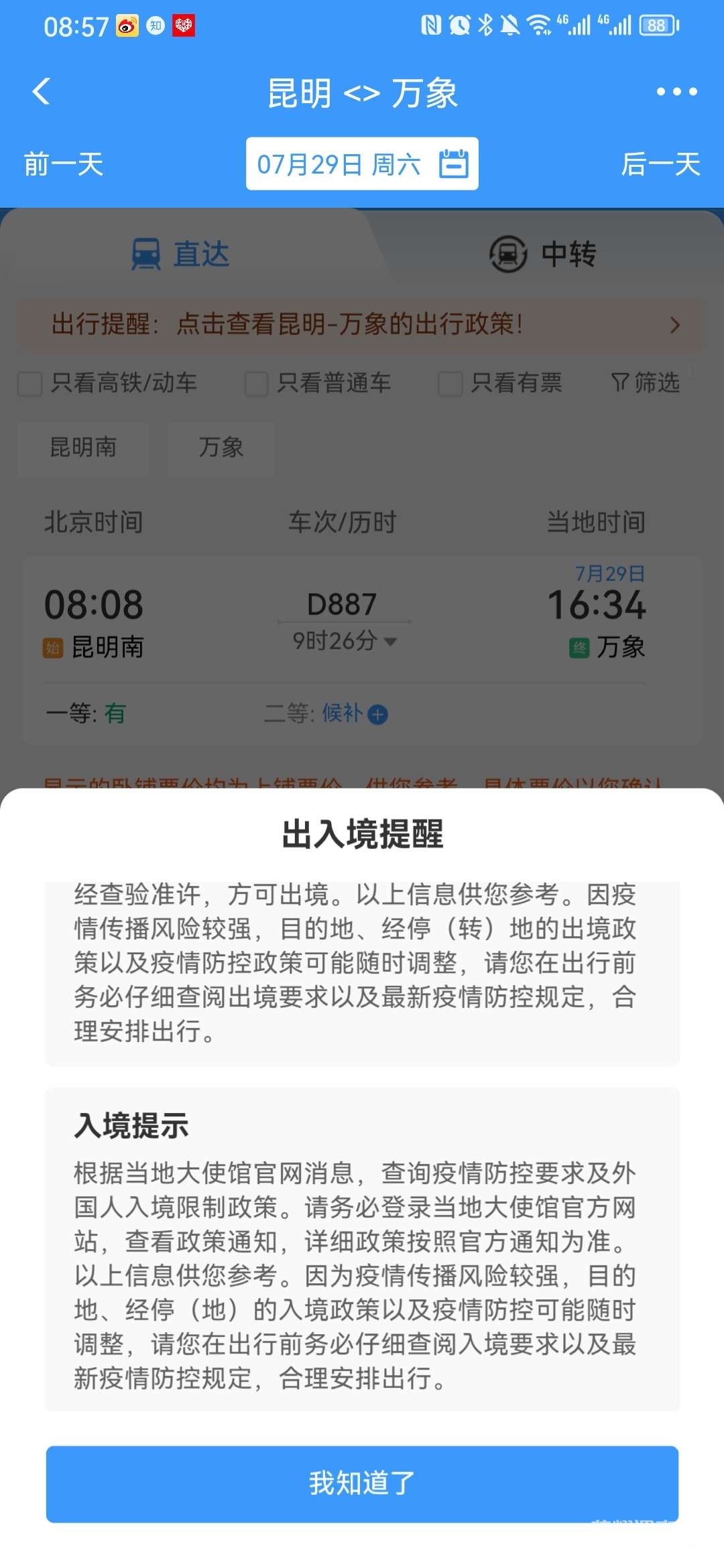
Task: Tap the 我知道了 button to dismiss the reminder
Action: click(362, 1484)
